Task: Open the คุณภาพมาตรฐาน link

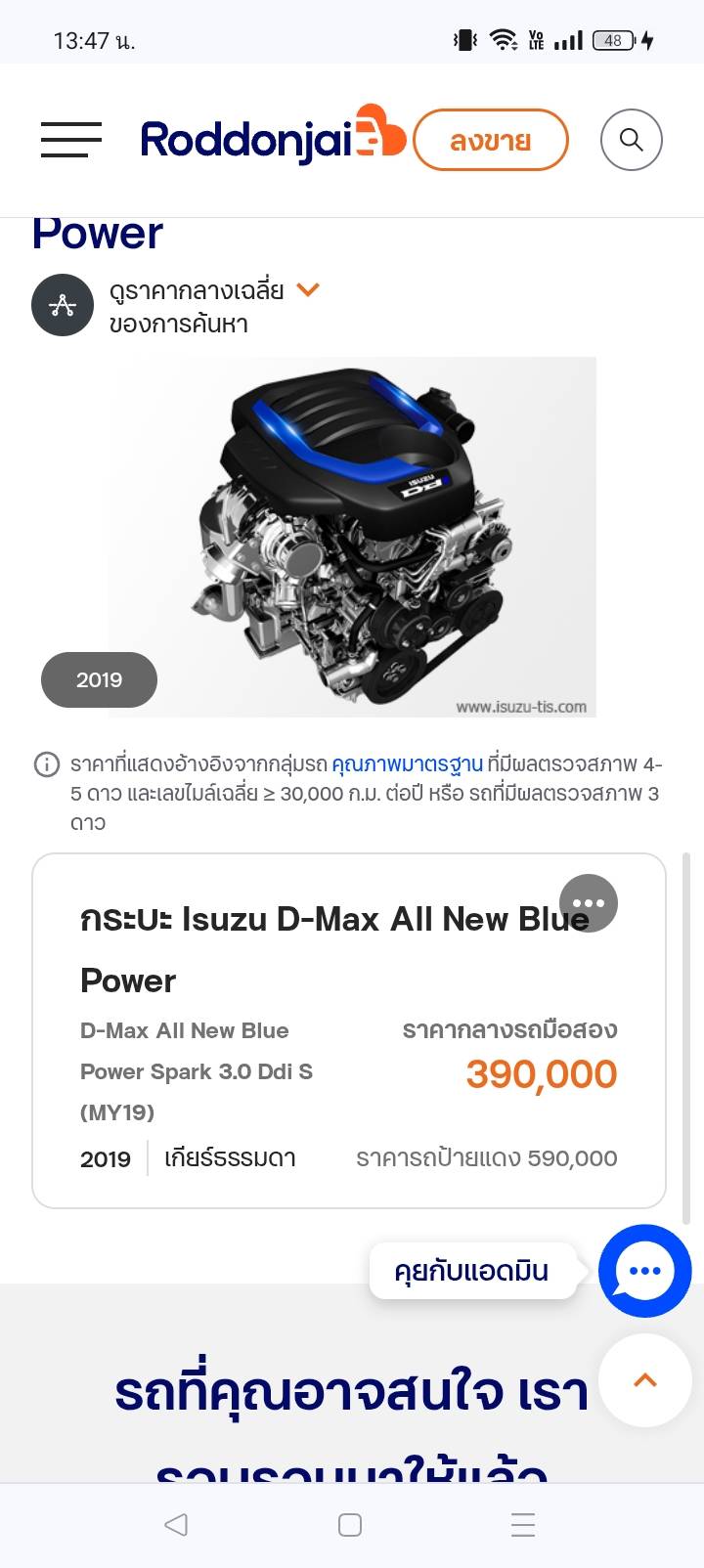Action: 407,763
